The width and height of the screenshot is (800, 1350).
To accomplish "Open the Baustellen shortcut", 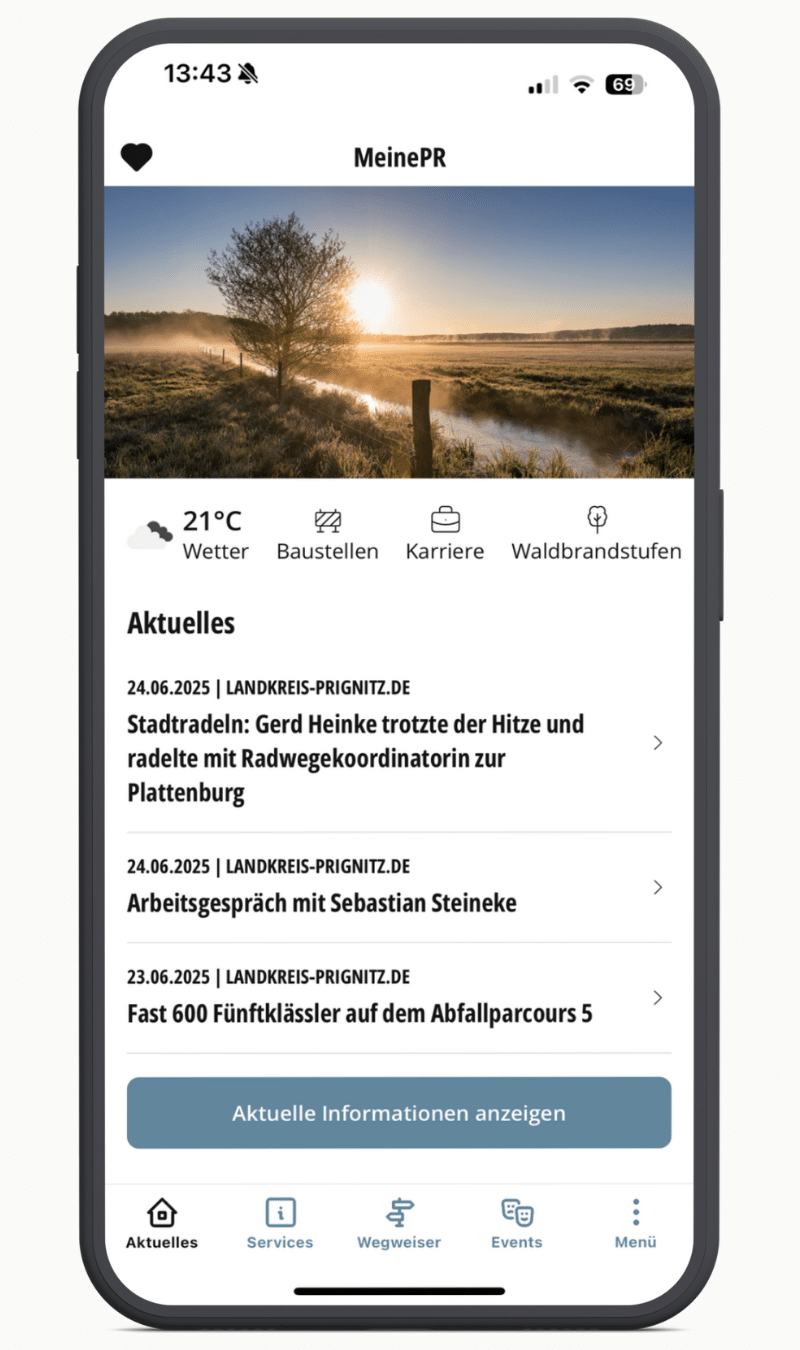I will click(327, 535).
